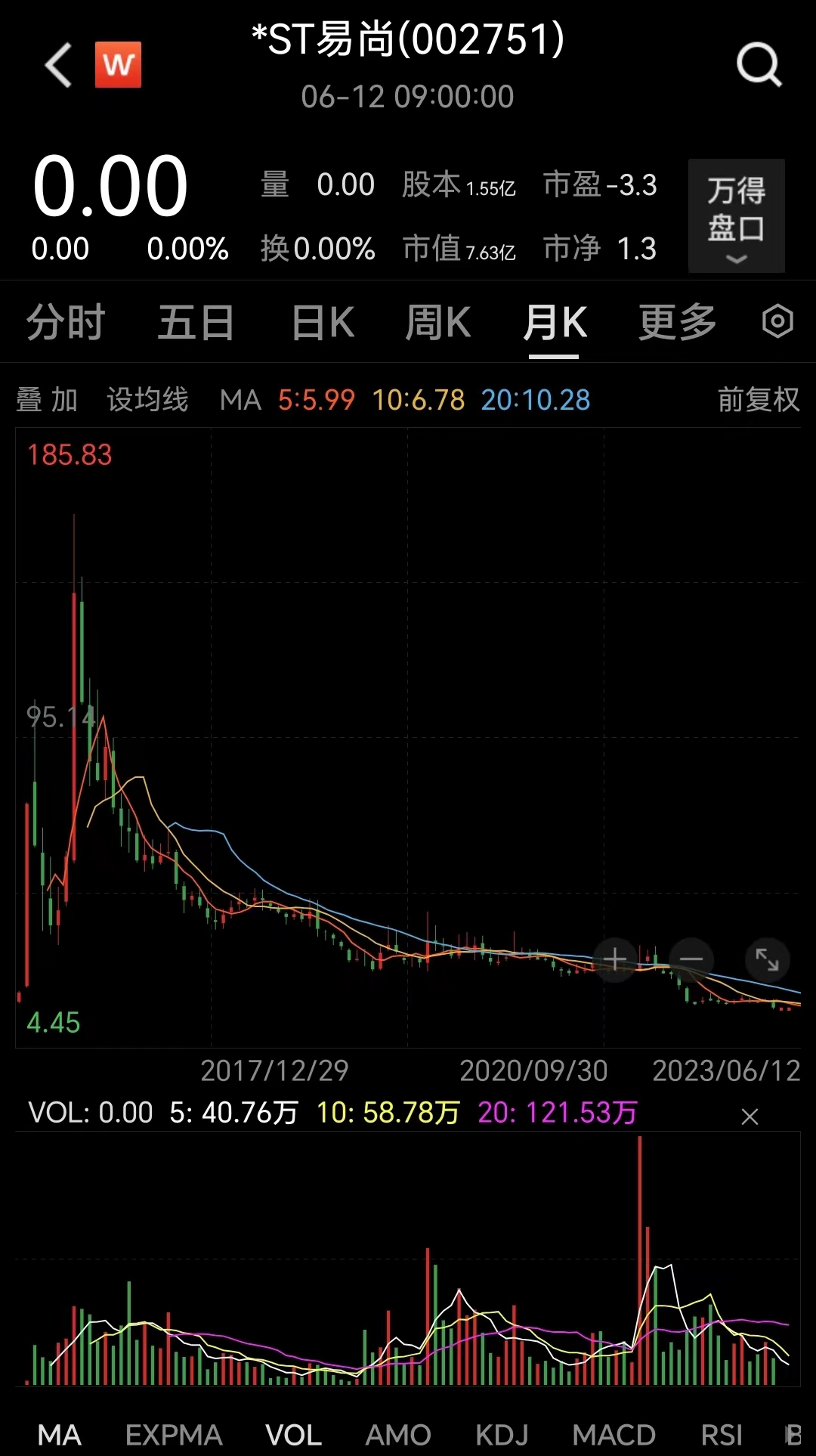Select the MACD indicator
Screen dimensions: 816x1456
coord(614,1434)
